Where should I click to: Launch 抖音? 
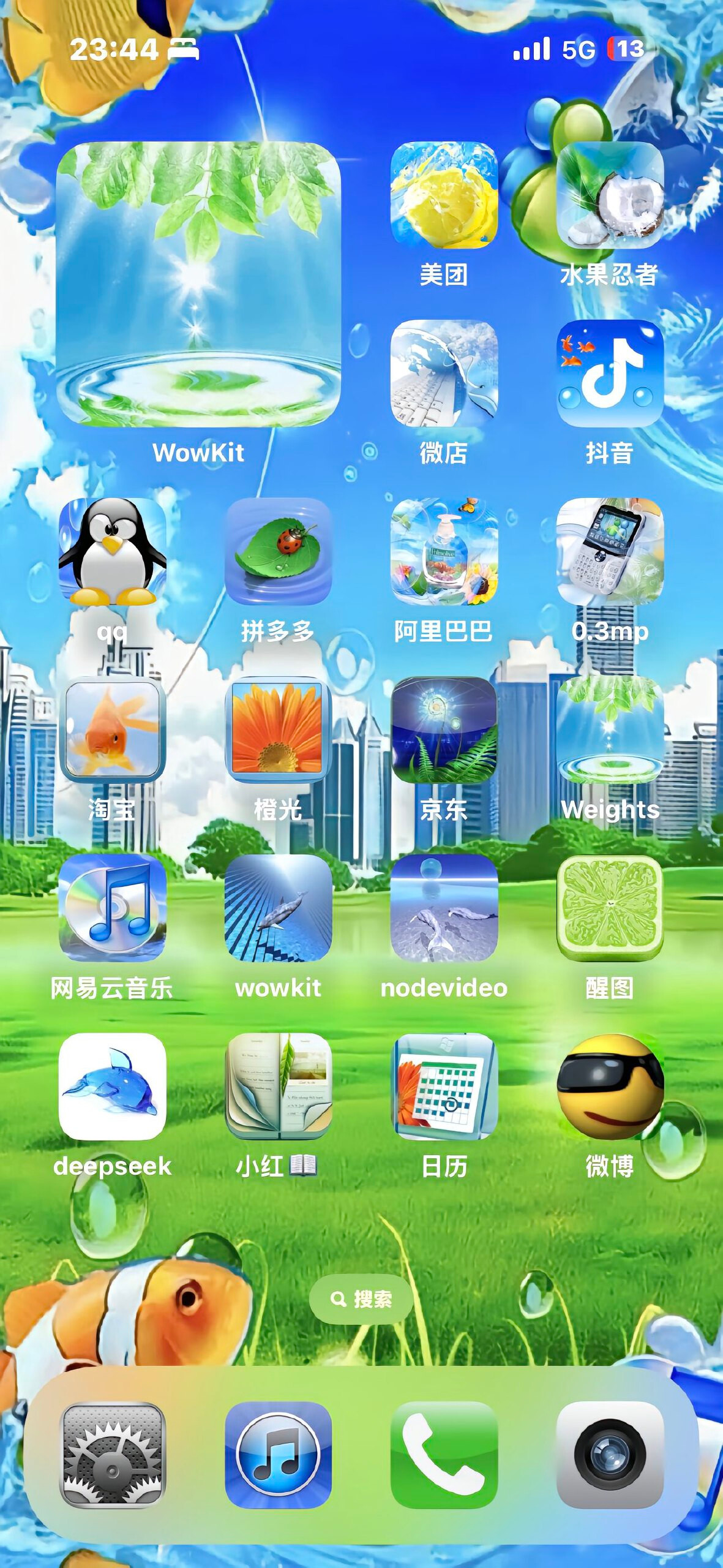(610, 374)
